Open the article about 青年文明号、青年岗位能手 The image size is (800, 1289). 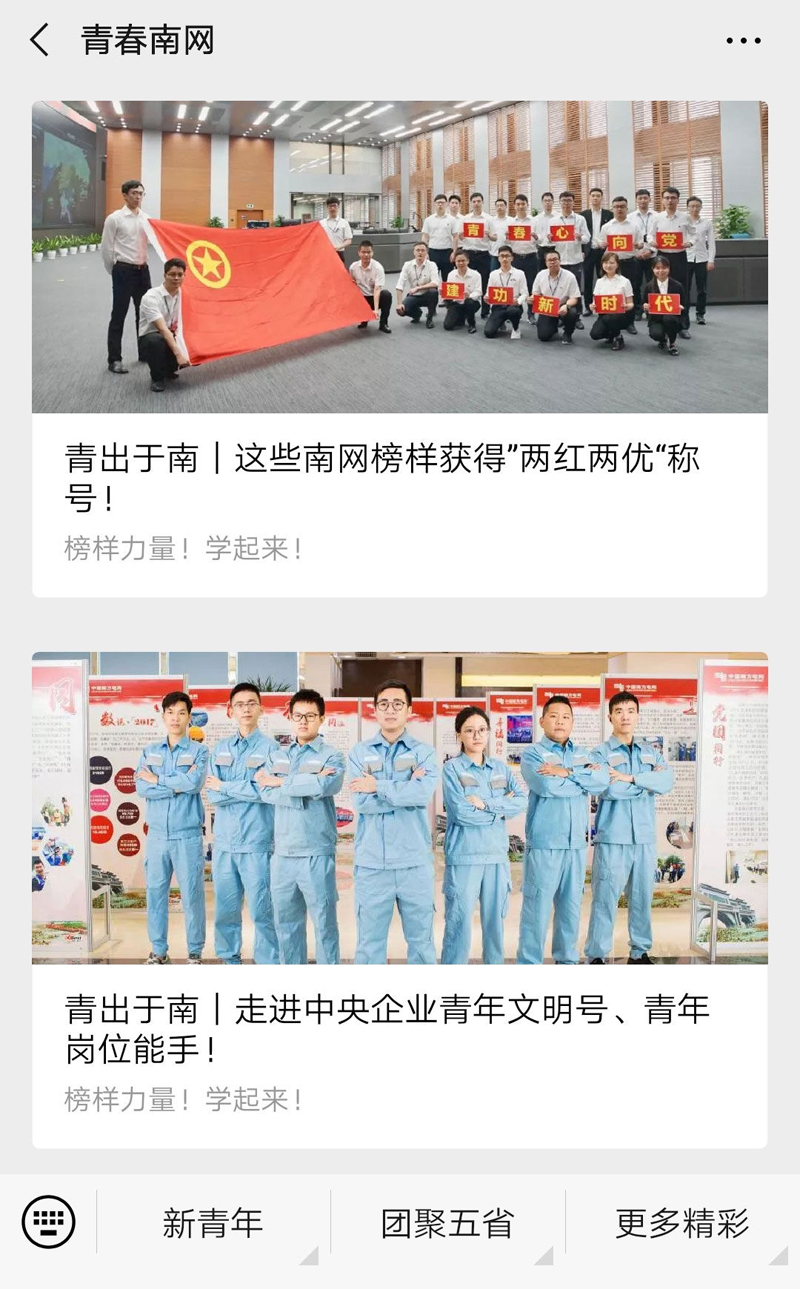point(399,1027)
